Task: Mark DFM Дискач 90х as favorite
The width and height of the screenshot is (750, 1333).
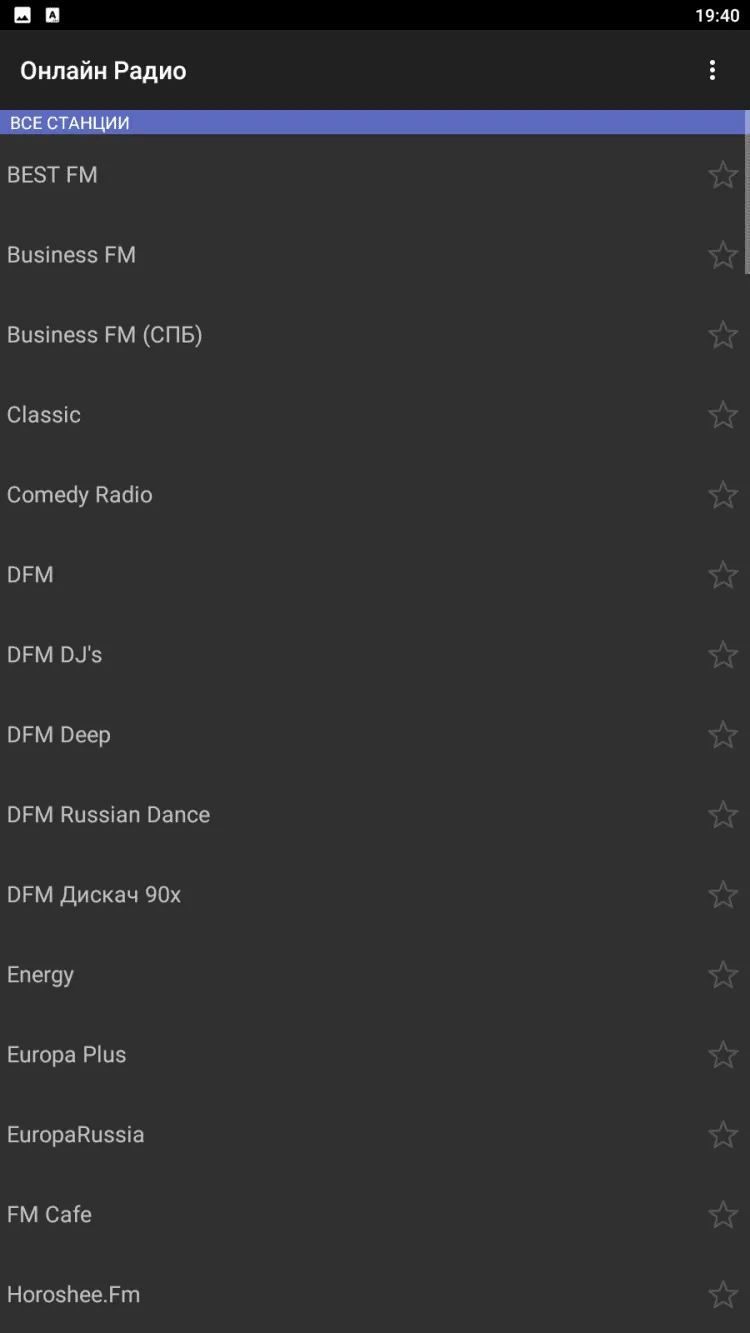Action: (722, 895)
